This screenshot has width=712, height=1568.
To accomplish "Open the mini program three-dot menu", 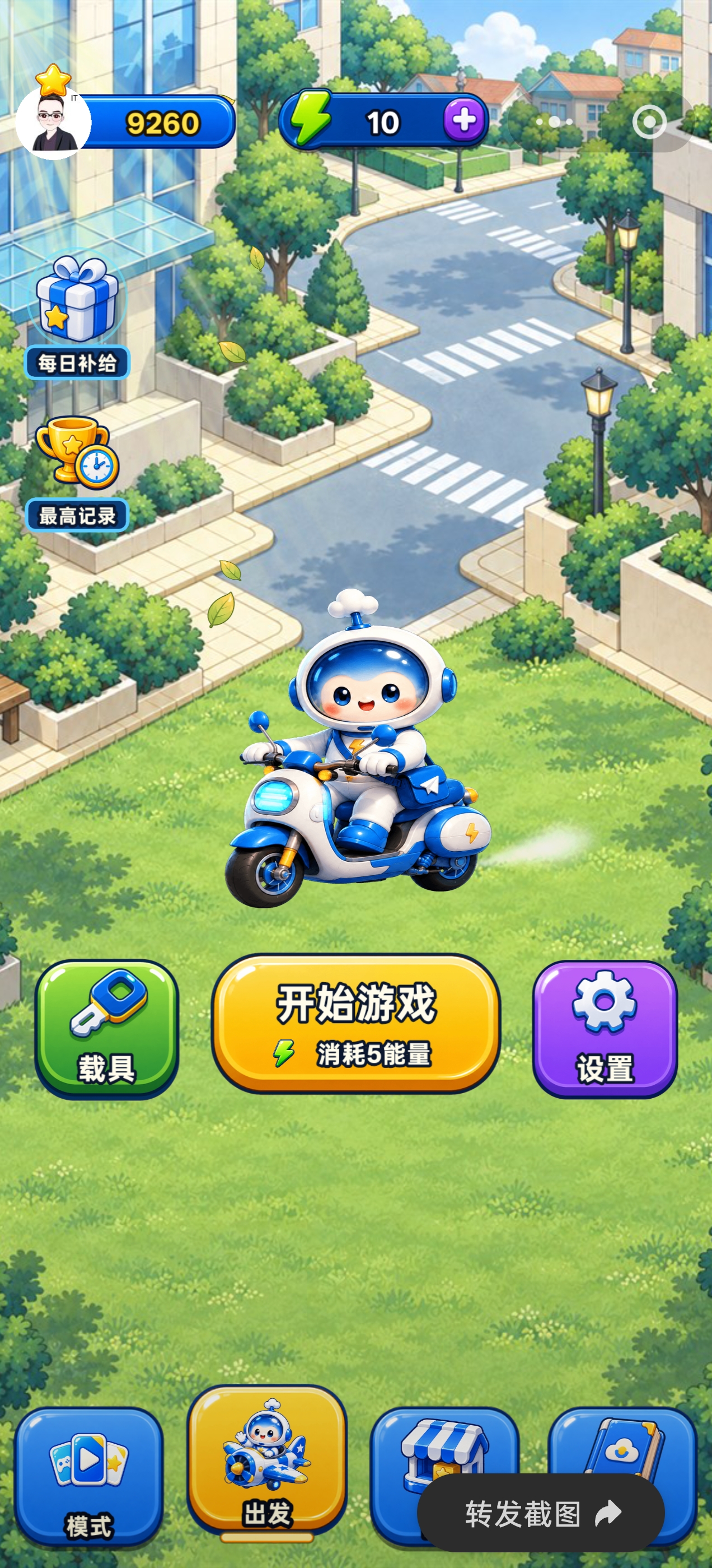I will [554, 122].
